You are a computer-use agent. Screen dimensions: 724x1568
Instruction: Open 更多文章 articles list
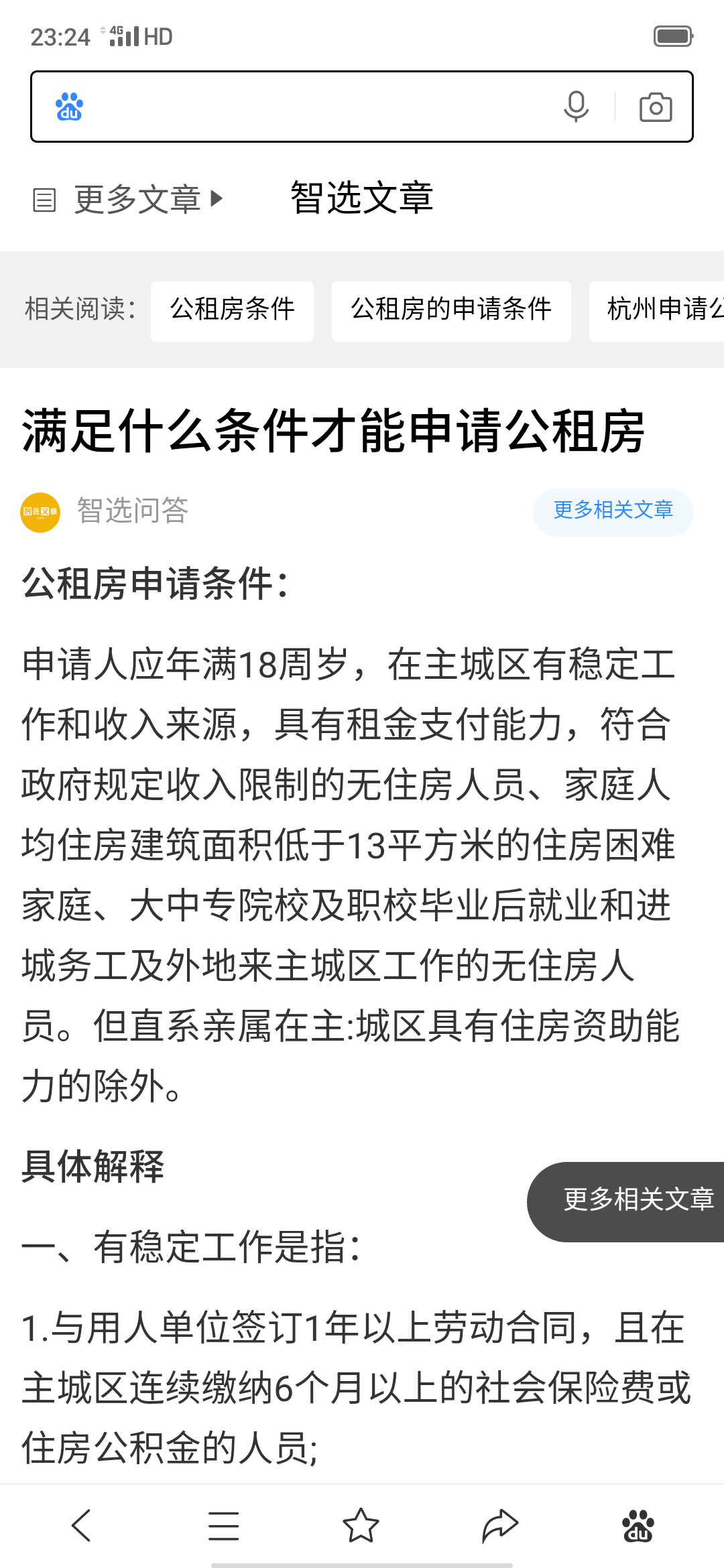click(x=129, y=200)
